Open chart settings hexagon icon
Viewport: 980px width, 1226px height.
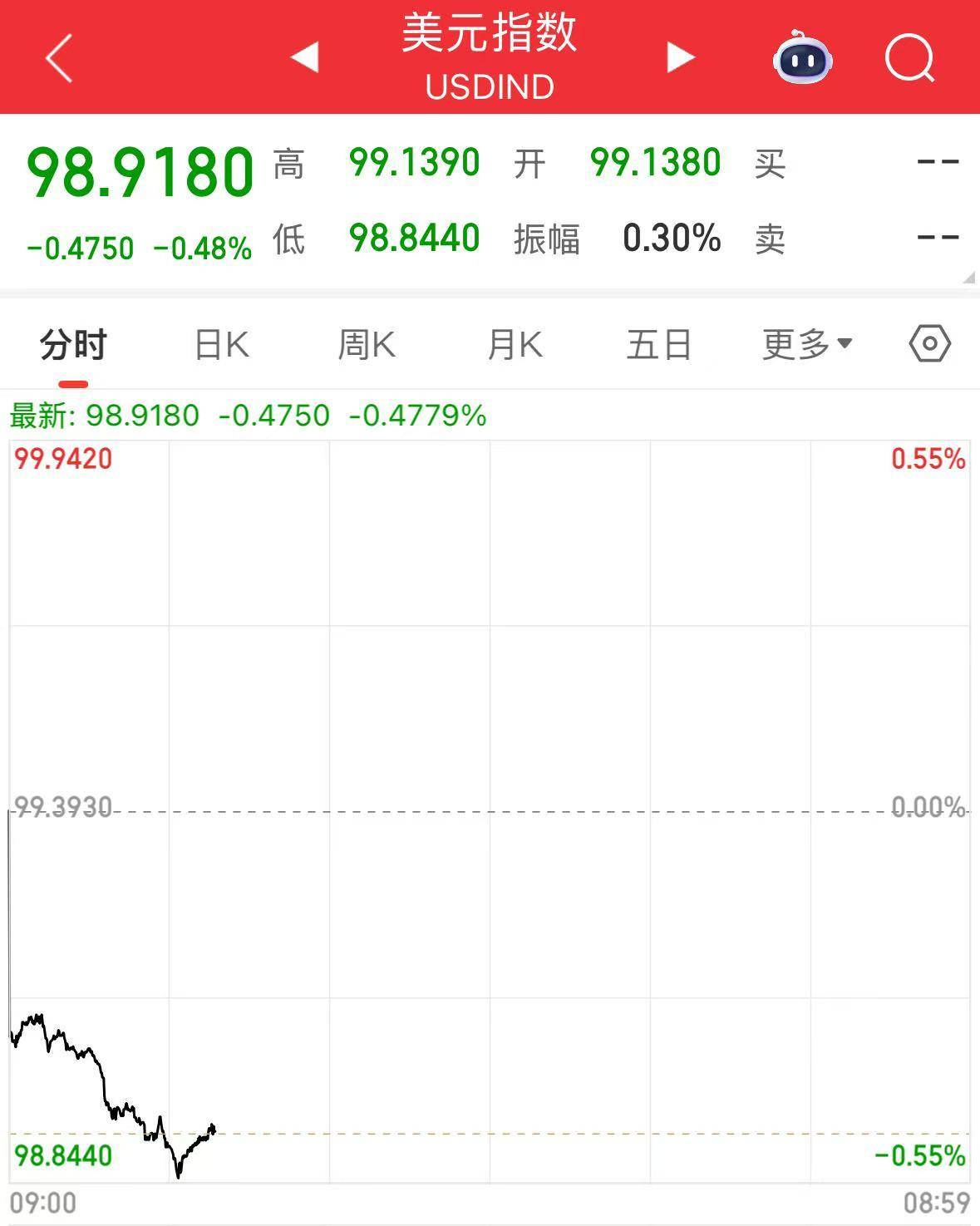pos(929,344)
